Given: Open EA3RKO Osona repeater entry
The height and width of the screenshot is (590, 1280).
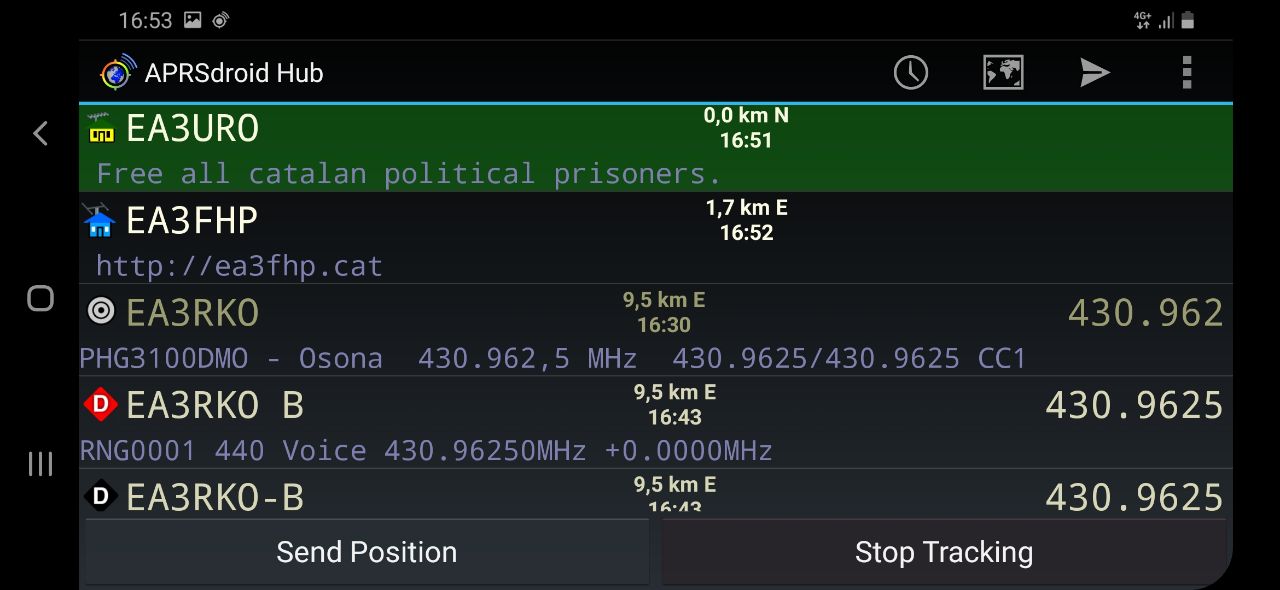Looking at the screenshot, I should point(655,330).
